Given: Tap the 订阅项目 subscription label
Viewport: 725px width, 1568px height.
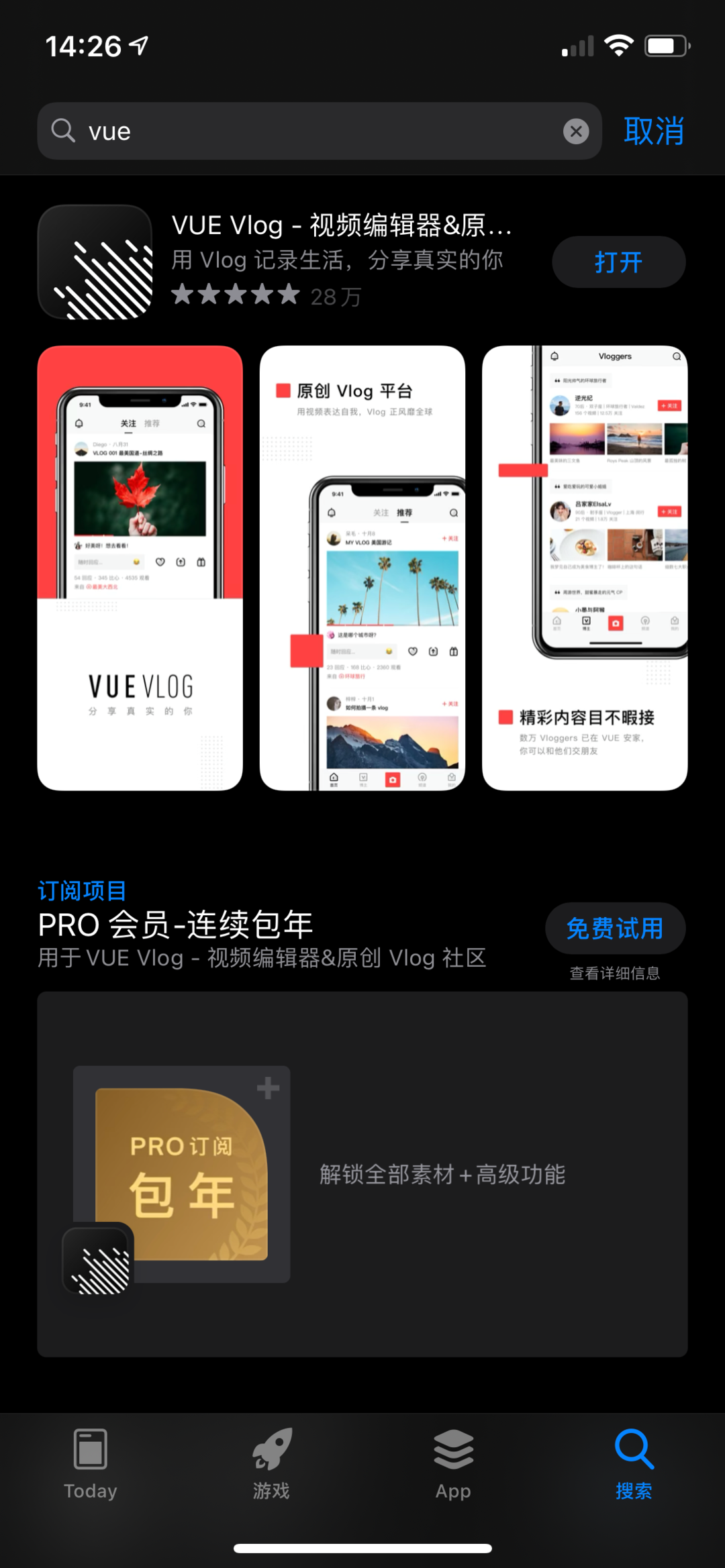Looking at the screenshot, I should tap(81, 890).
